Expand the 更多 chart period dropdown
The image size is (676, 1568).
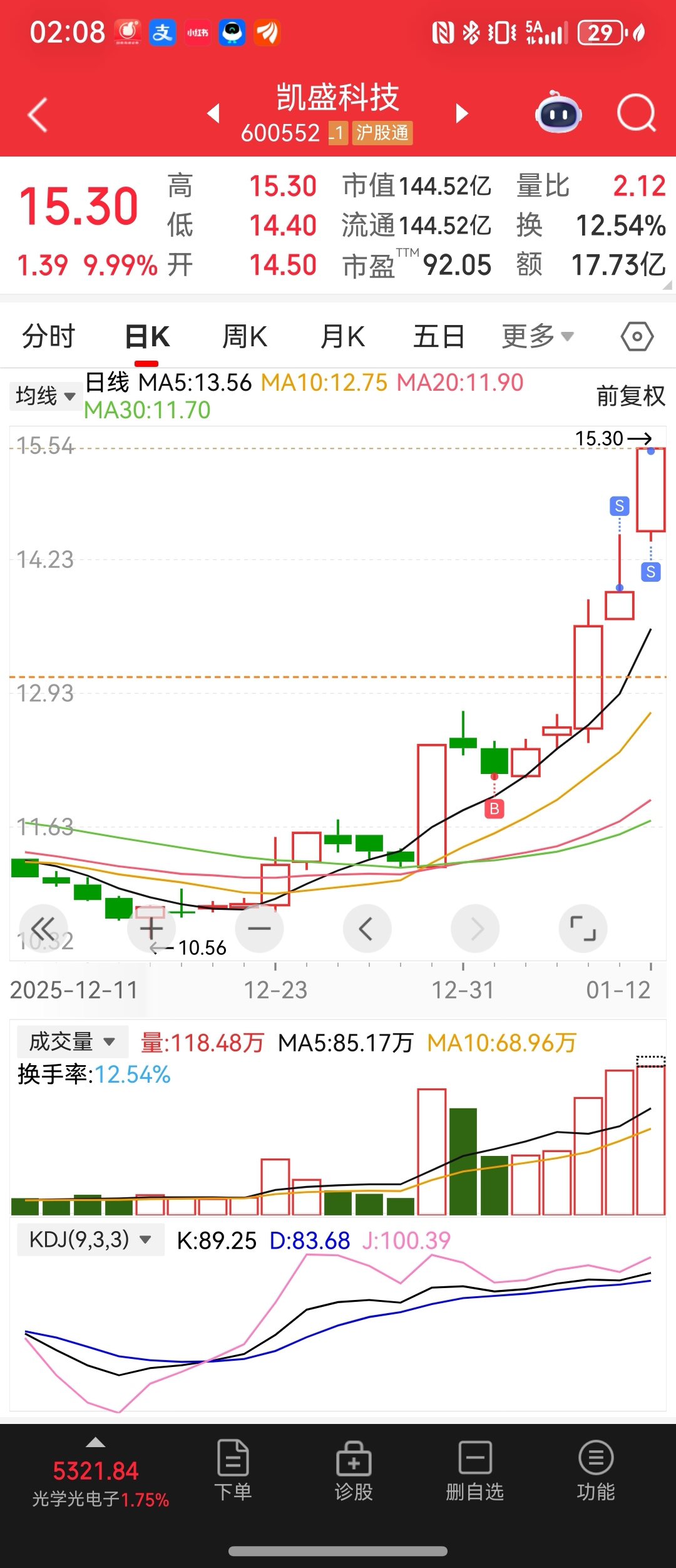click(538, 337)
